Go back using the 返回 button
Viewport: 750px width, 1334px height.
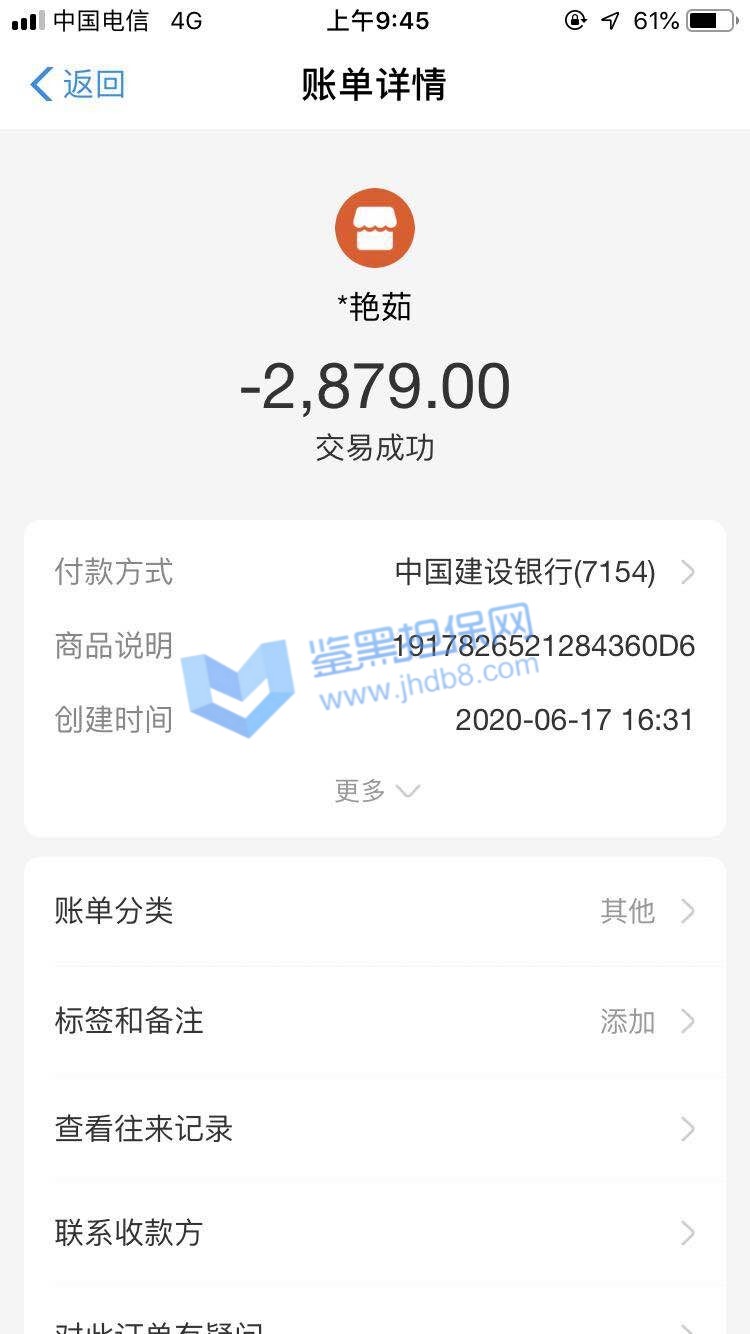click(78, 85)
